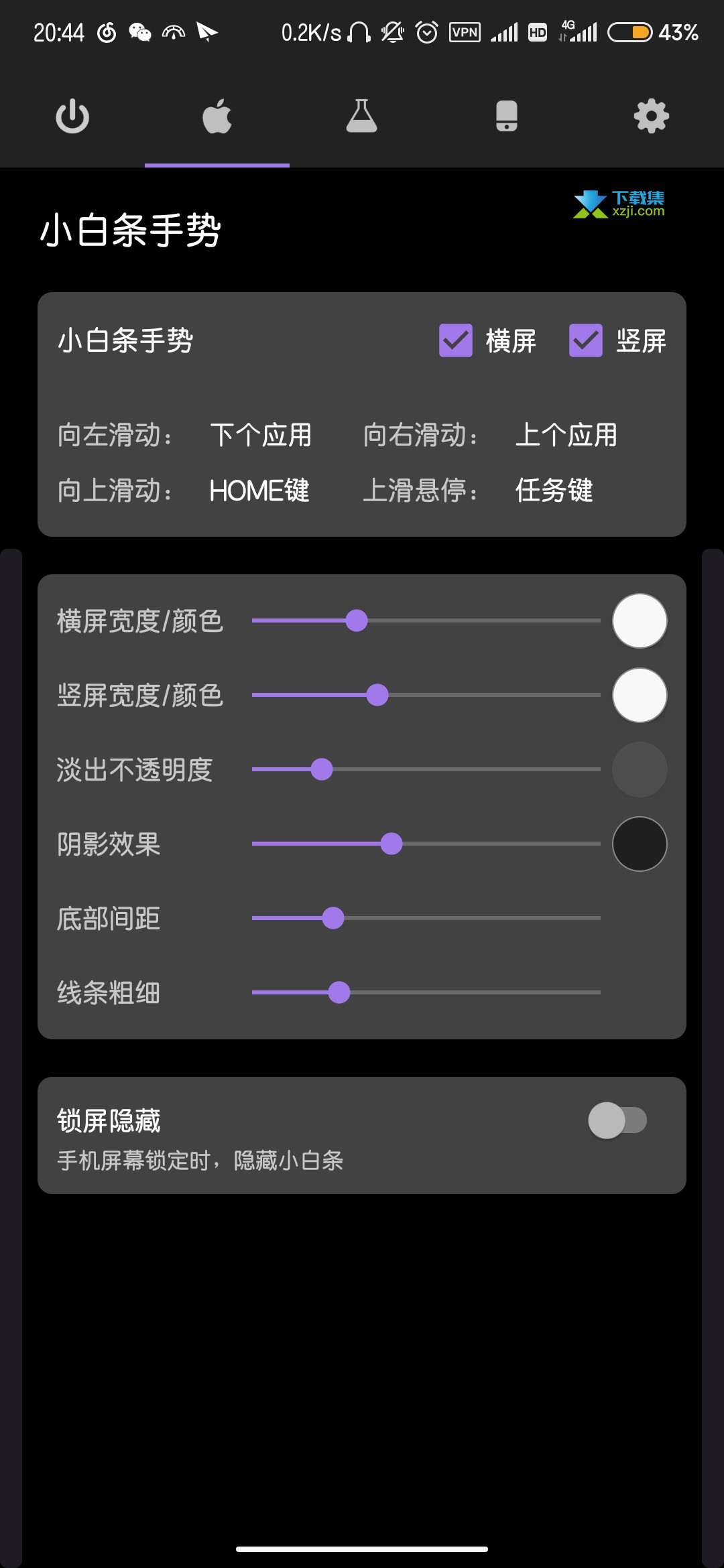Tap the 阴影效果 slider track
The width and height of the screenshot is (724, 1568).
426,844
